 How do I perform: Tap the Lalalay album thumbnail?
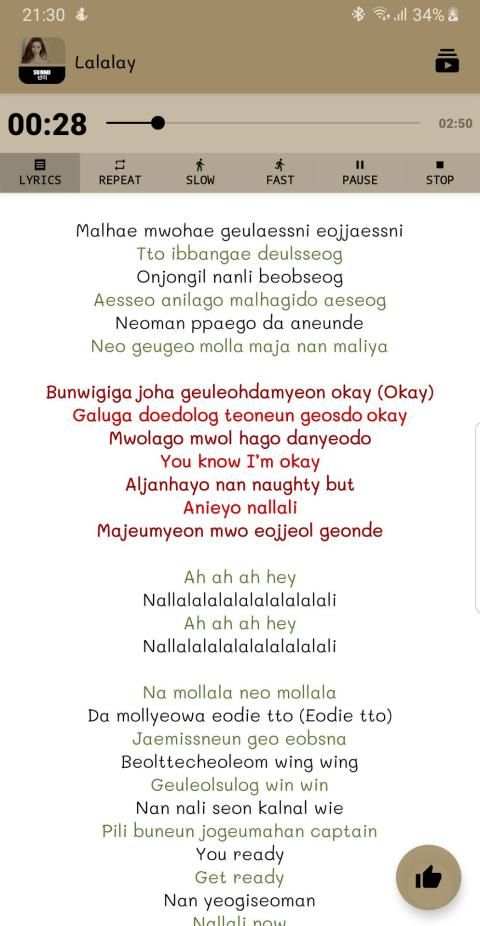[42, 61]
